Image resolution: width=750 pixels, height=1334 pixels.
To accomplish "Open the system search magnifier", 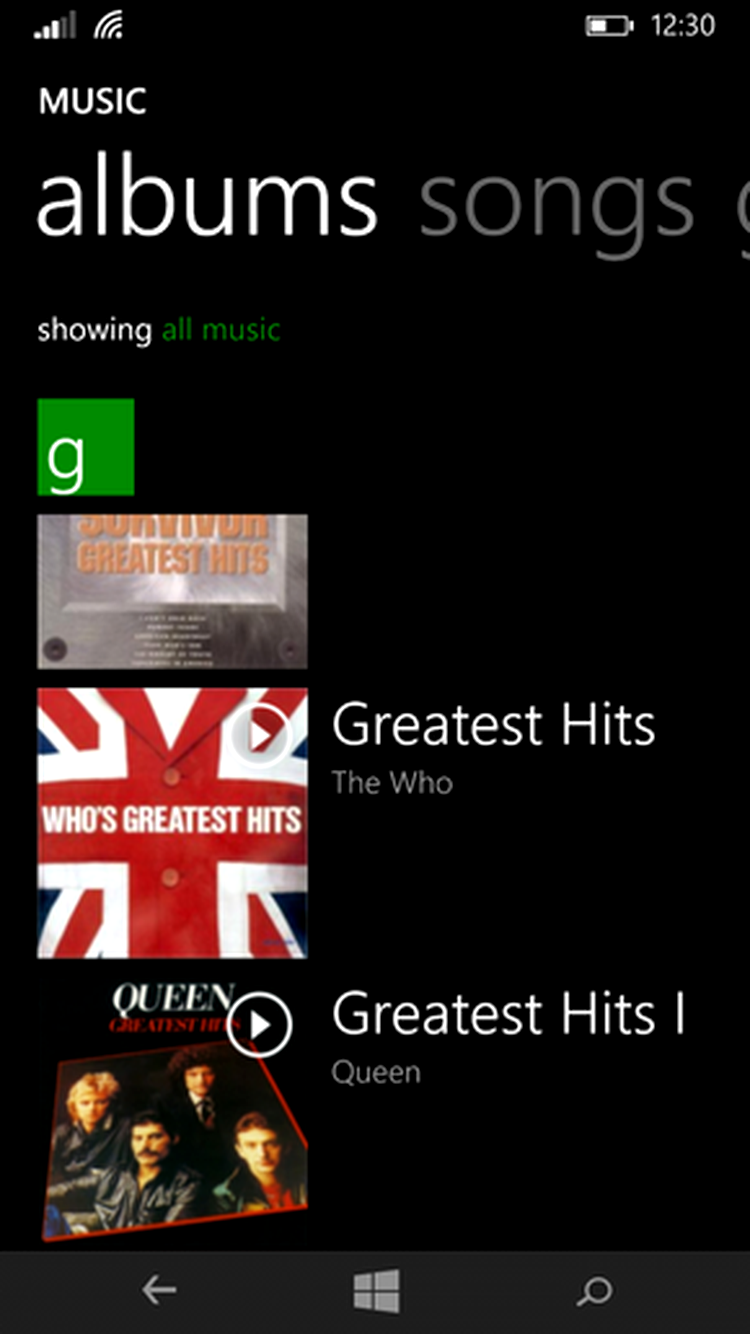I will click(x=594, y=1292).
